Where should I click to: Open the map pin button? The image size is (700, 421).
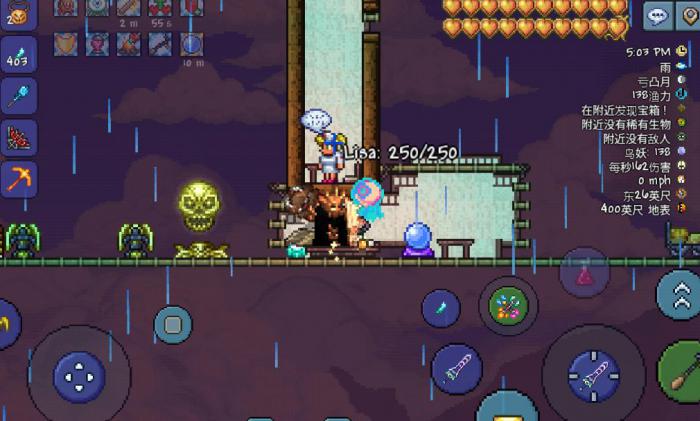pos(690,16)
